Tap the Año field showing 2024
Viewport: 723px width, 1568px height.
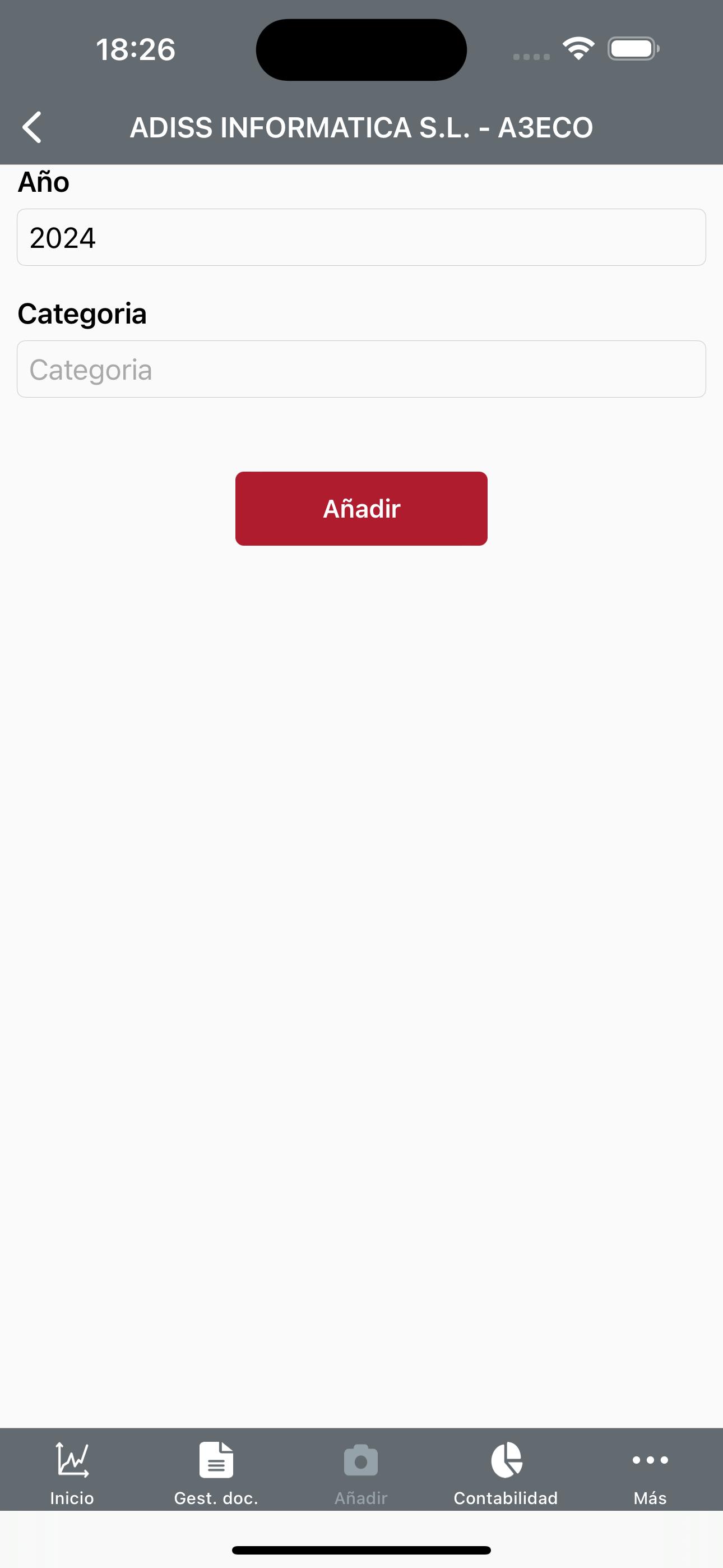[x=361, y=237]
